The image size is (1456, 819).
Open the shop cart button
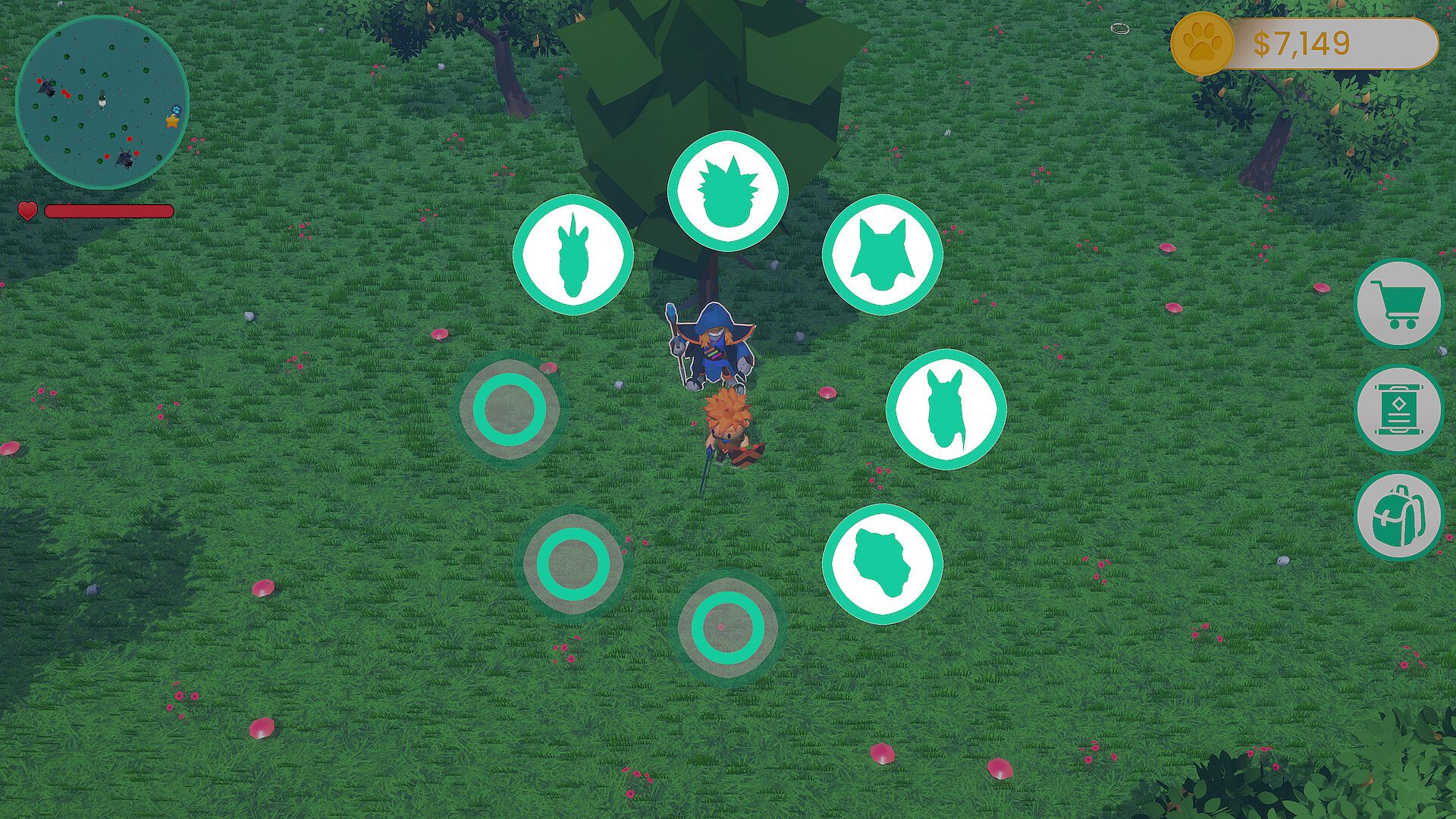(1398, 303)
